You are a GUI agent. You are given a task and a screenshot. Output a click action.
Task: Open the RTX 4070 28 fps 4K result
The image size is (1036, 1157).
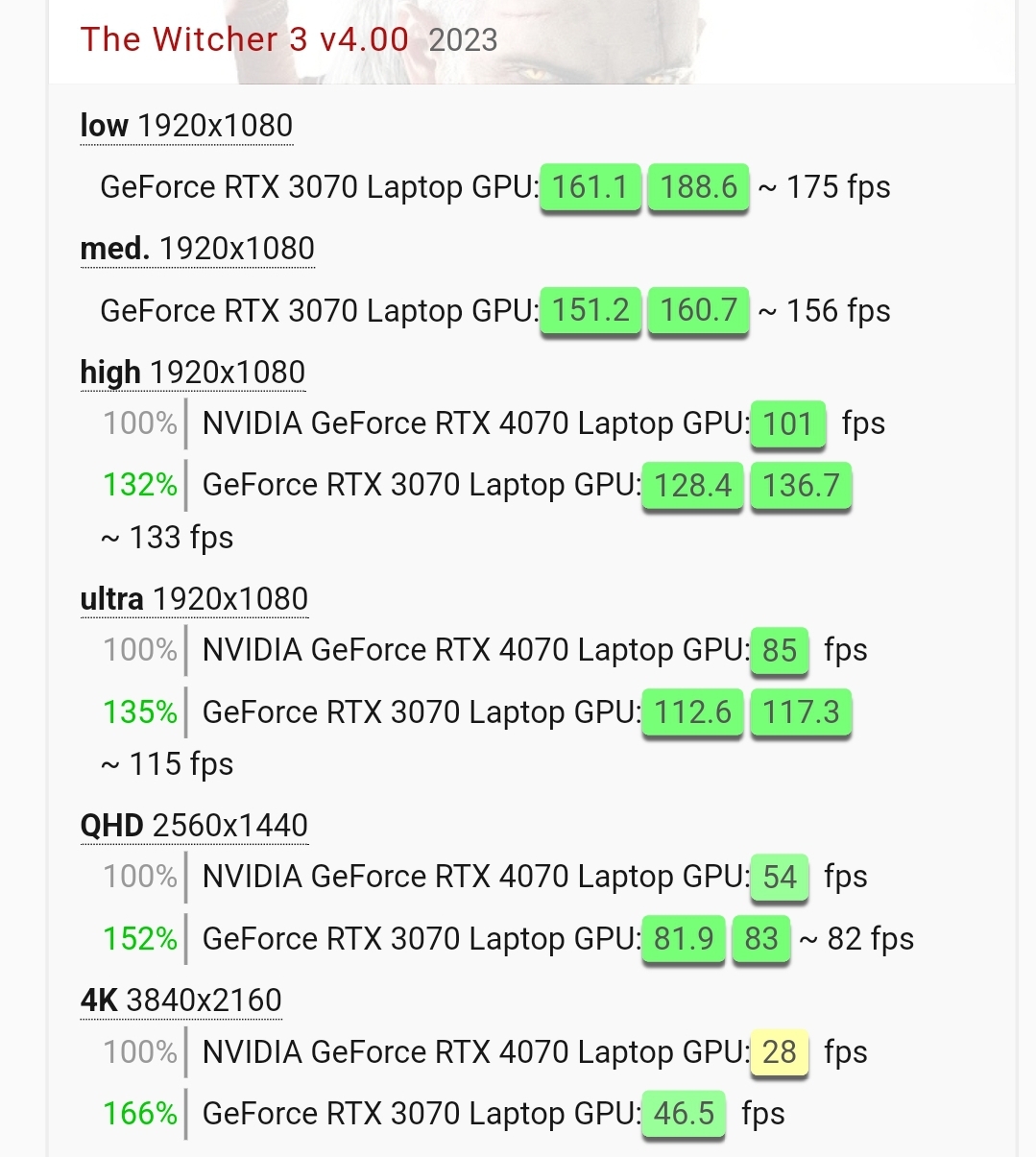779,1052
